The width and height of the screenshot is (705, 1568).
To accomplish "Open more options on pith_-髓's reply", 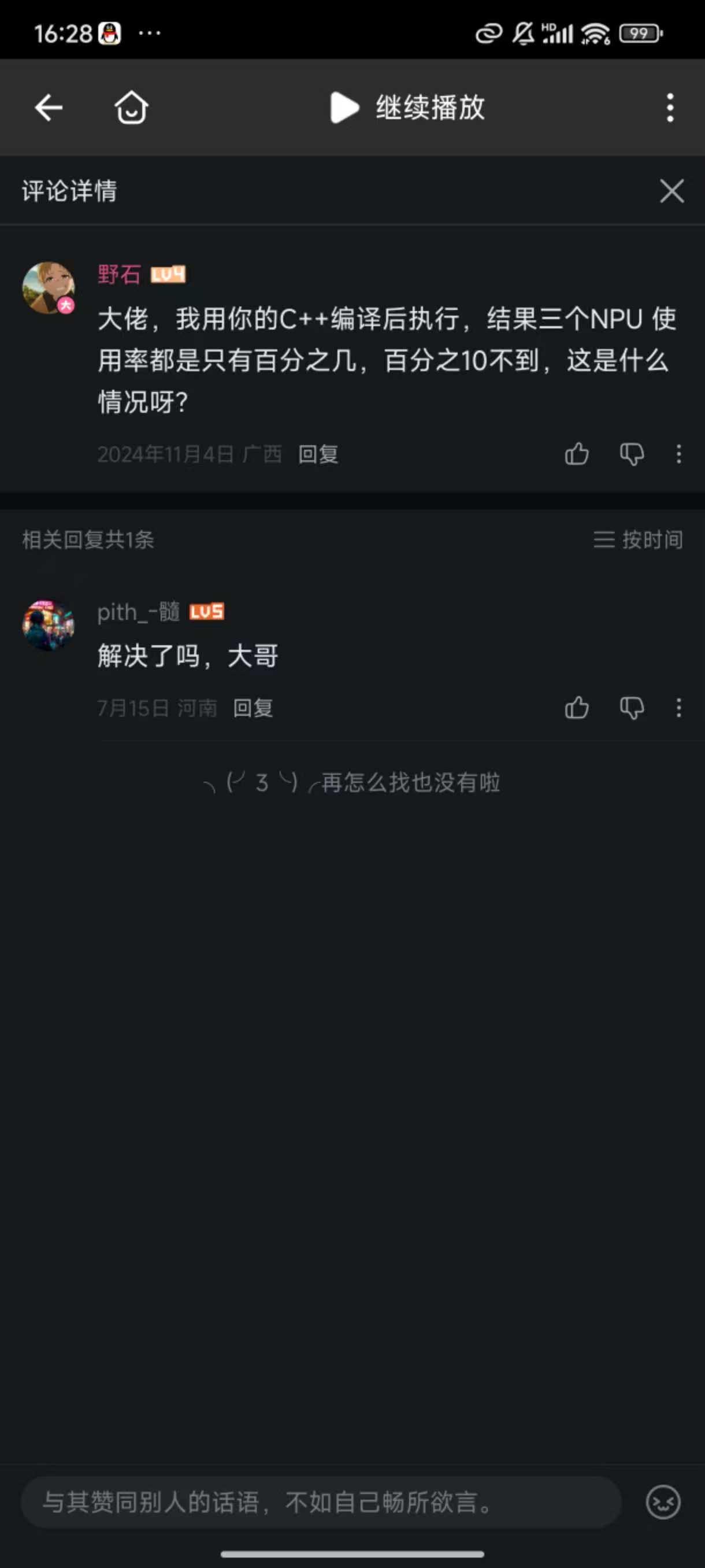I will (679, 708).
